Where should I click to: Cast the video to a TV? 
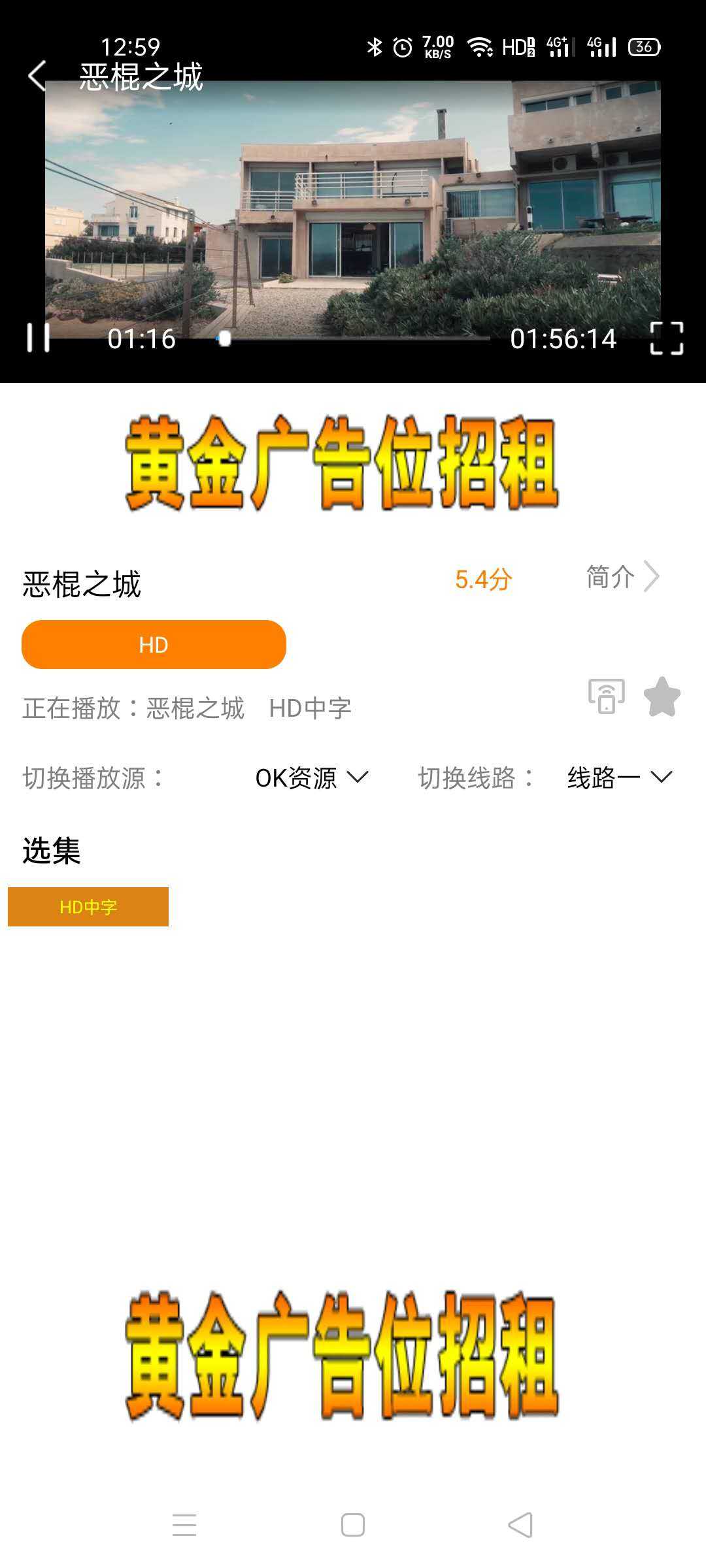point(606,696)
